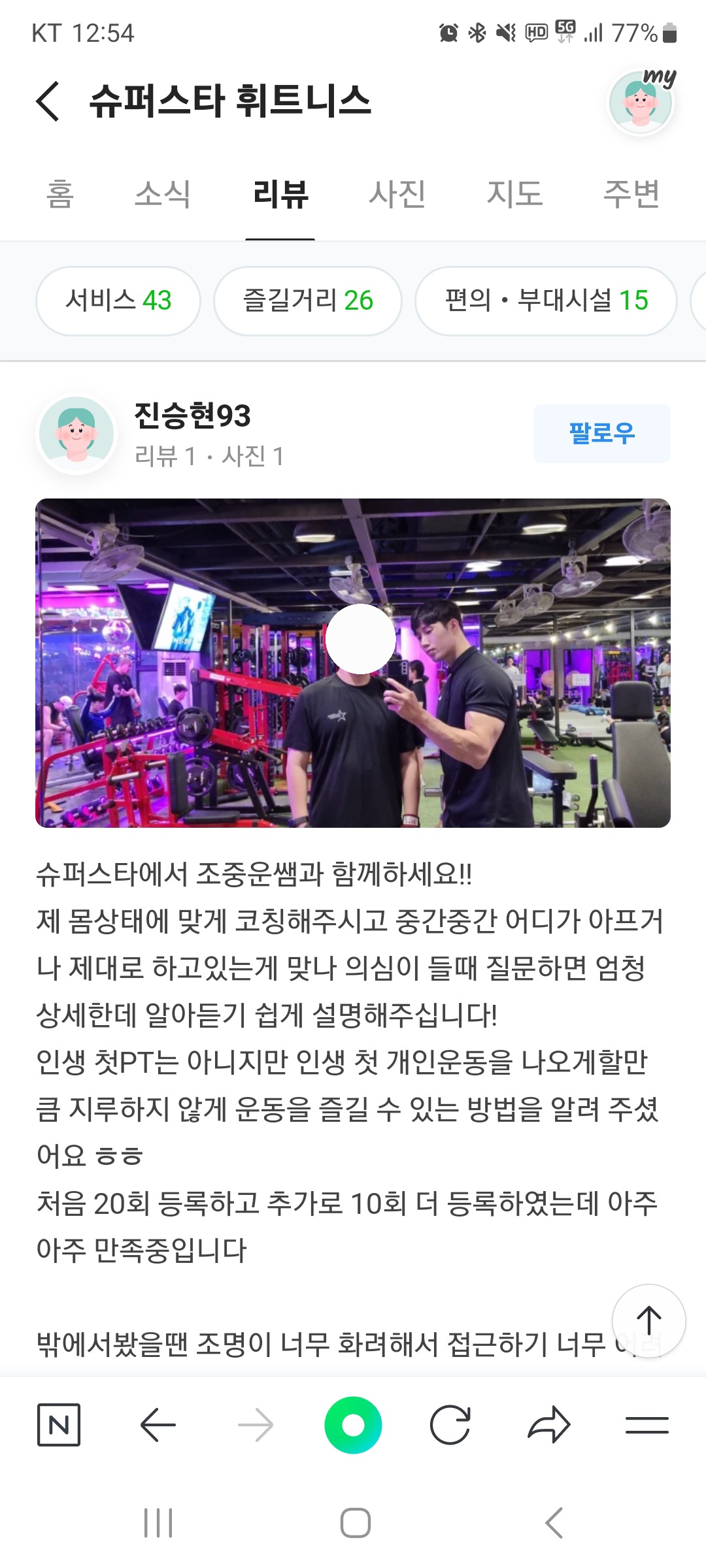This screenshot has height=1568, width=706.
Task: Follow reviewer 진승현93 with 팔로우 button
Action: [x=602, y=433]
